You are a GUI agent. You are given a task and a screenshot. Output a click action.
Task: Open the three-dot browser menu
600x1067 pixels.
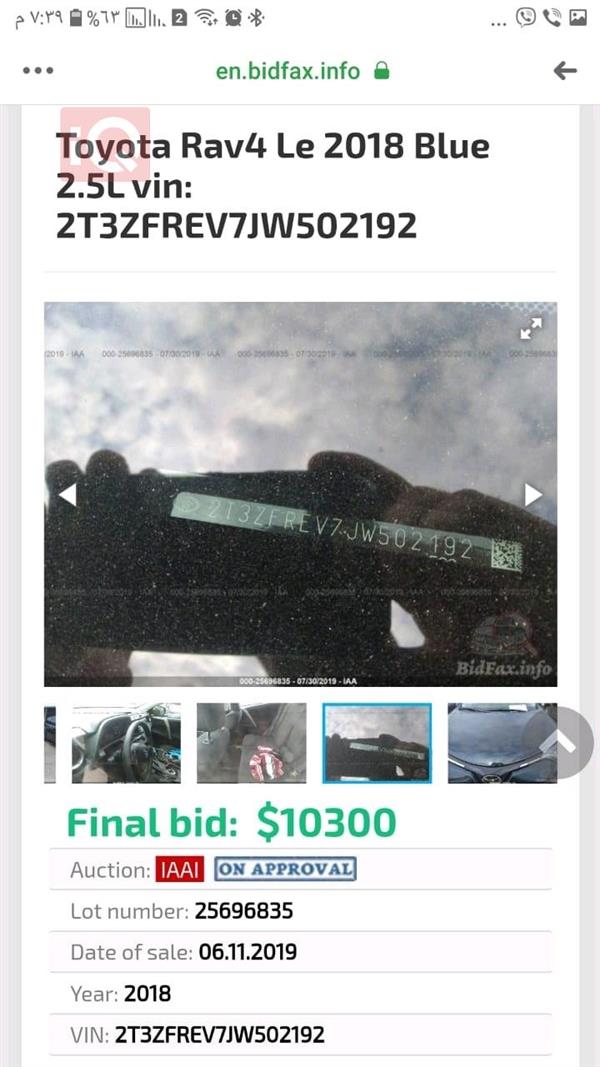click(38, 71)
